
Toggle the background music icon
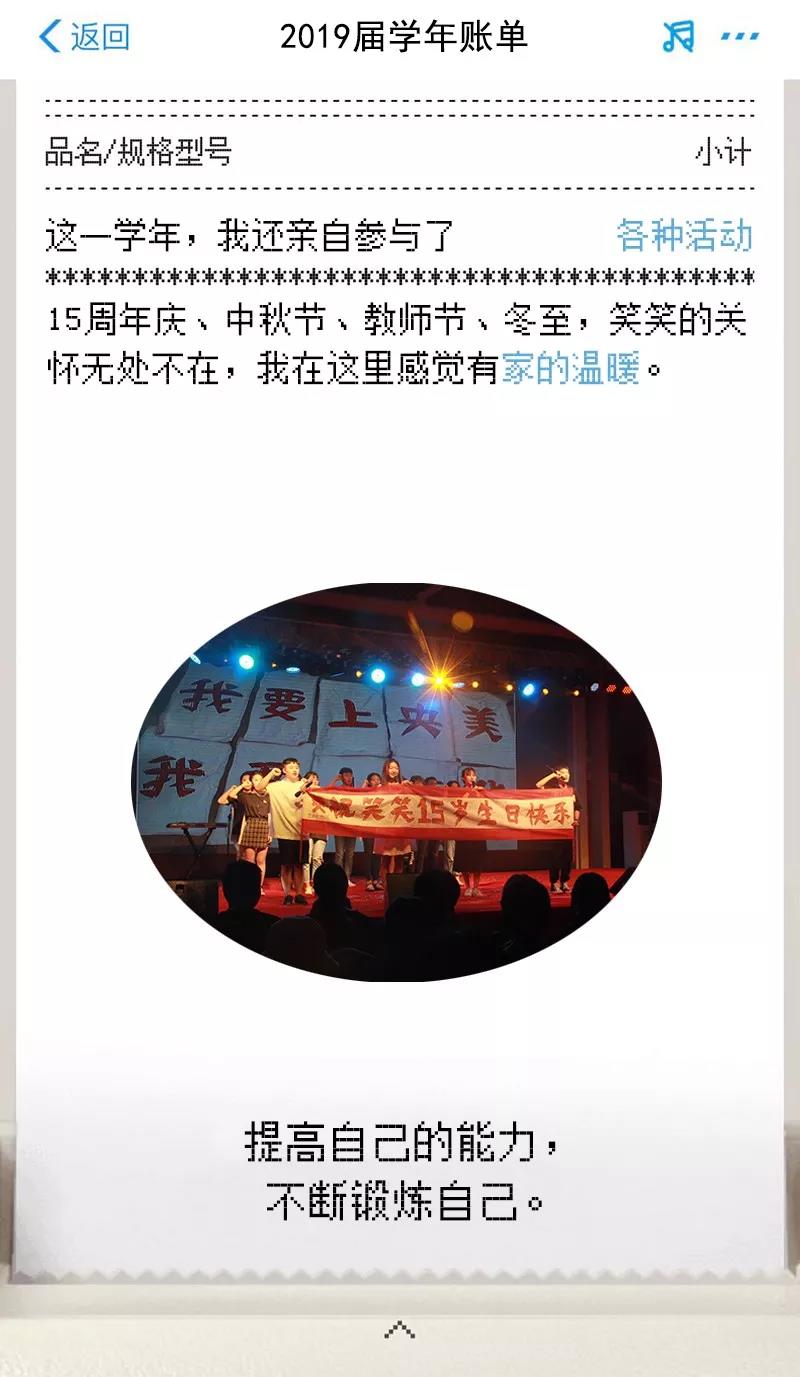(678, 37)
